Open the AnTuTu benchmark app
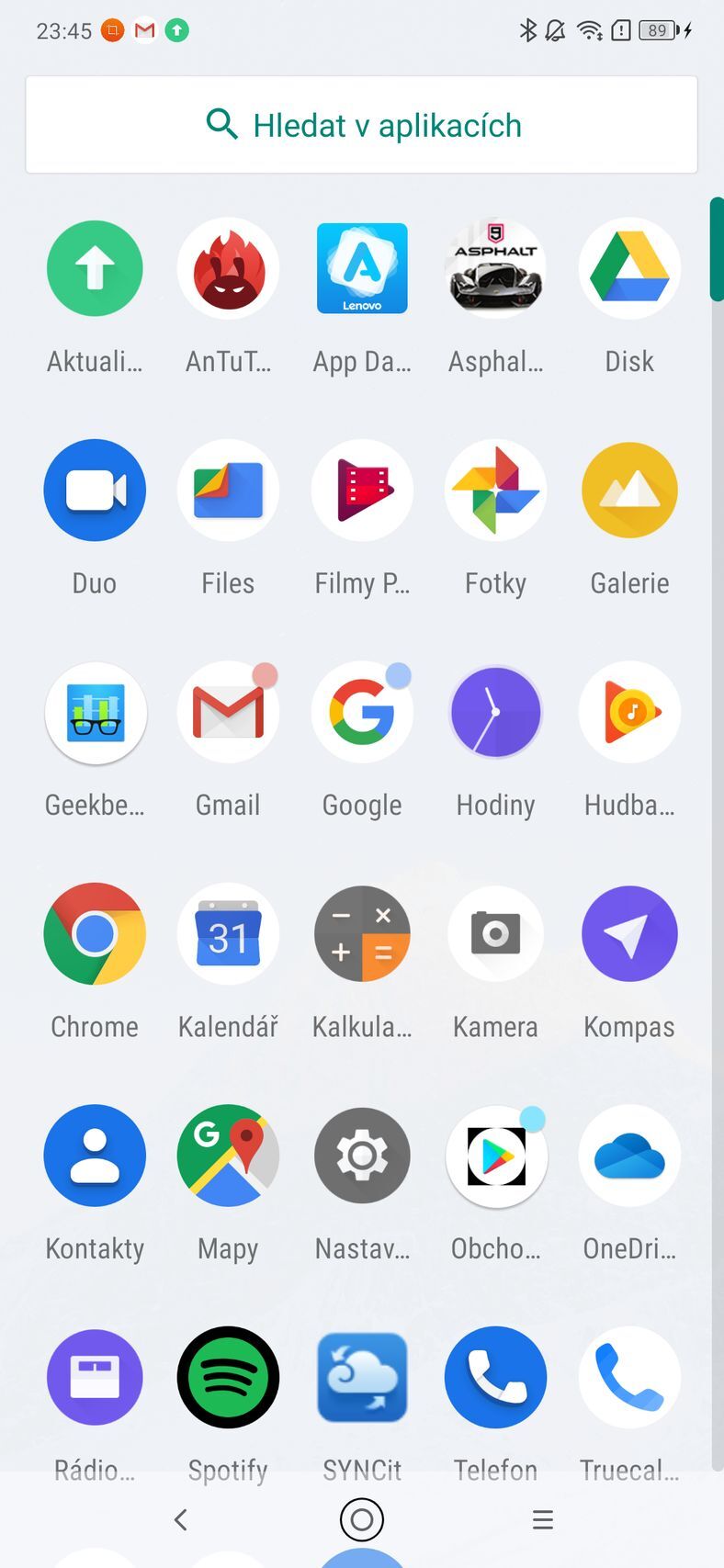Image resolution: width=724 pixels, height=1568 pixels. click(228, 268)
